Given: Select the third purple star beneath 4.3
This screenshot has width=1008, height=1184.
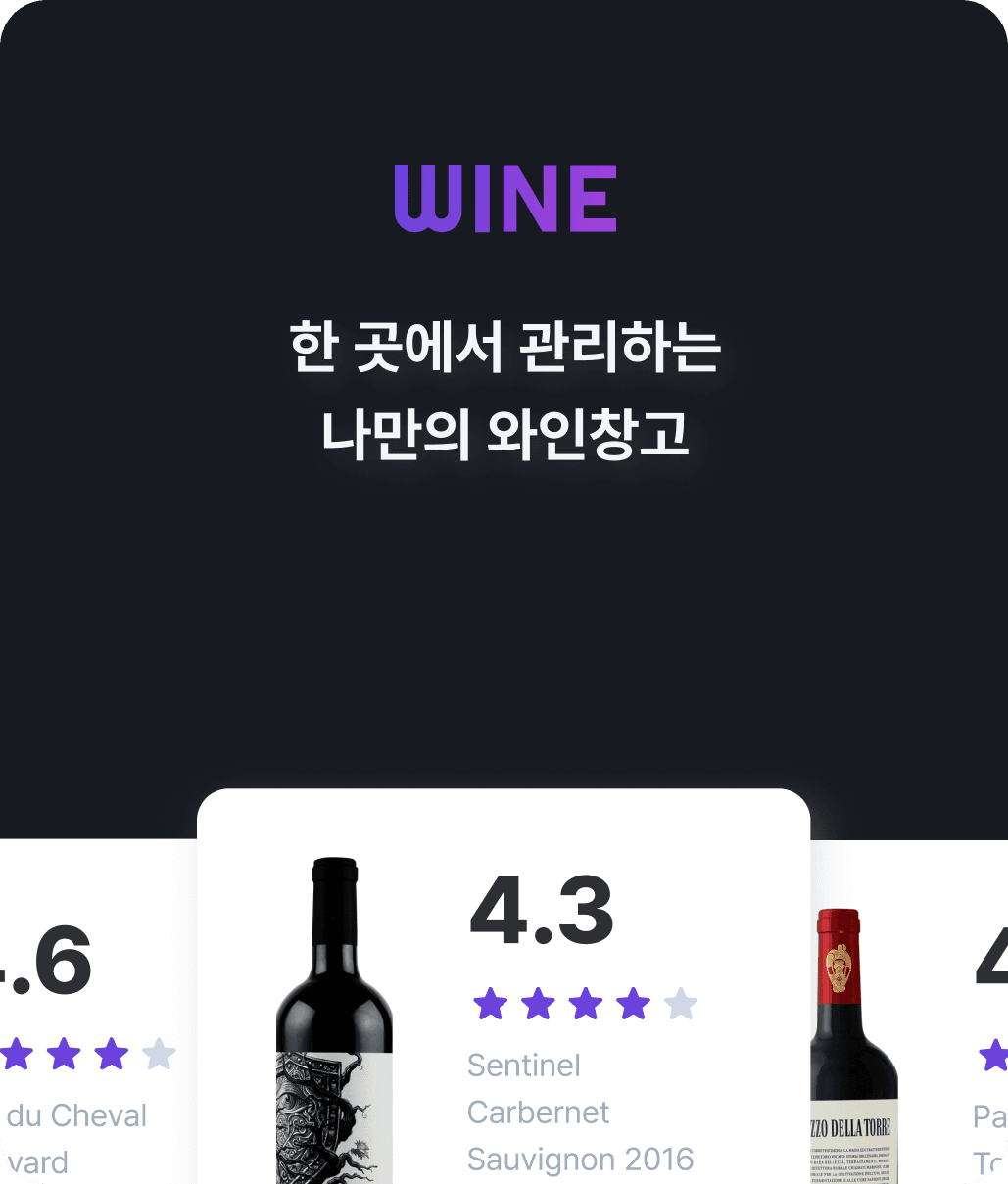Looking at the screenshot, I should click(587, 1003).
